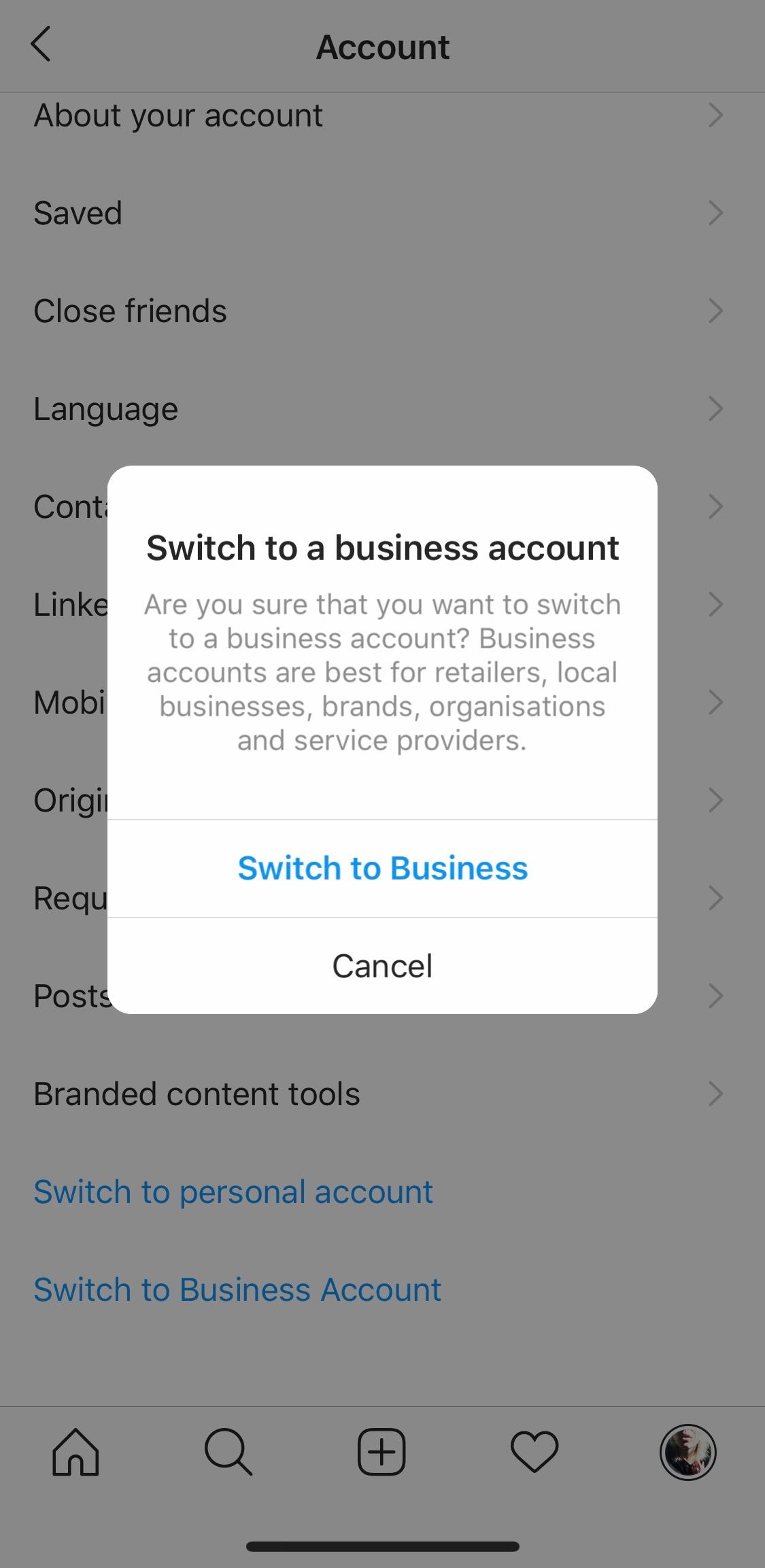The height and width of the screenshot is (1568, 765).
Task: Create a new post
Action: pyautogui.click(x=381, y=1452)
